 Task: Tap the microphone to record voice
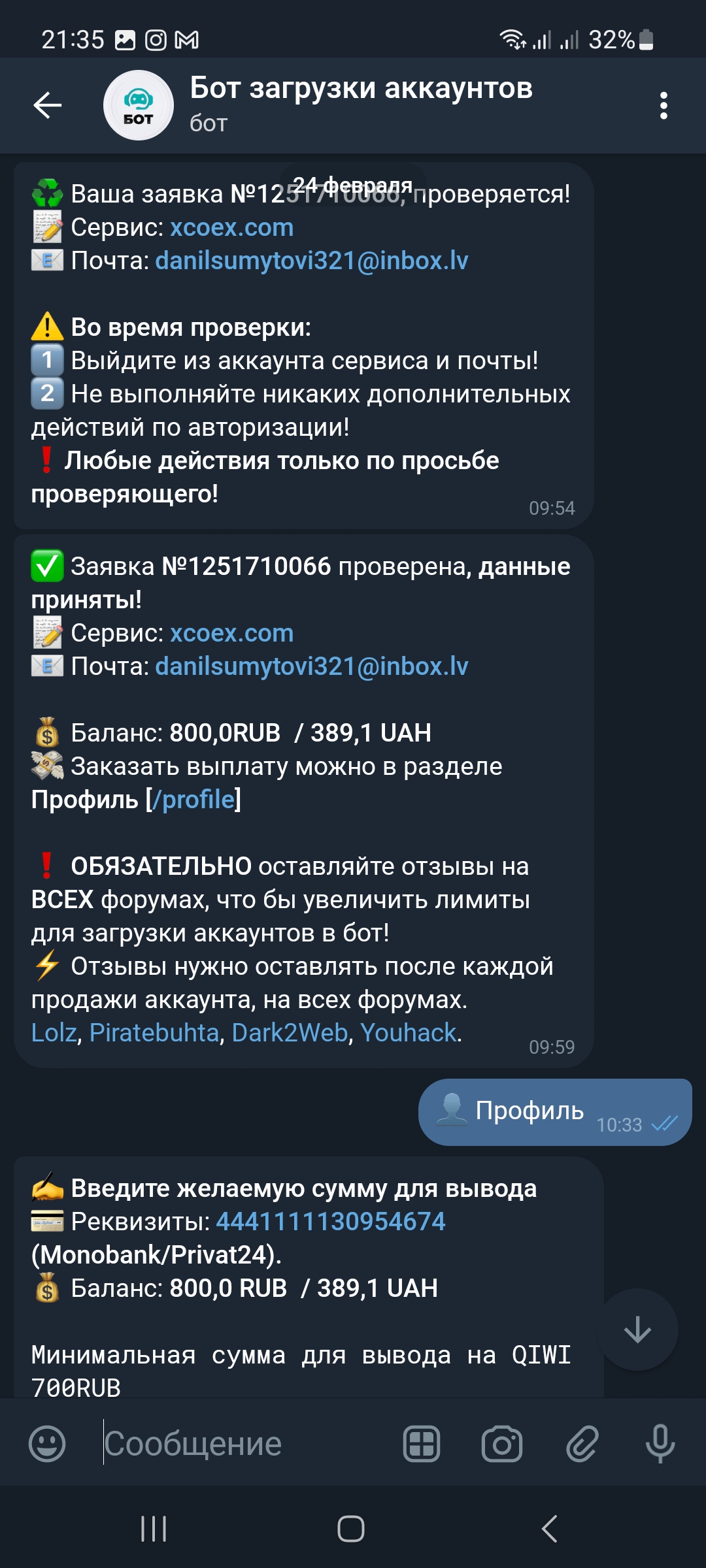[x=660, y=1444]
